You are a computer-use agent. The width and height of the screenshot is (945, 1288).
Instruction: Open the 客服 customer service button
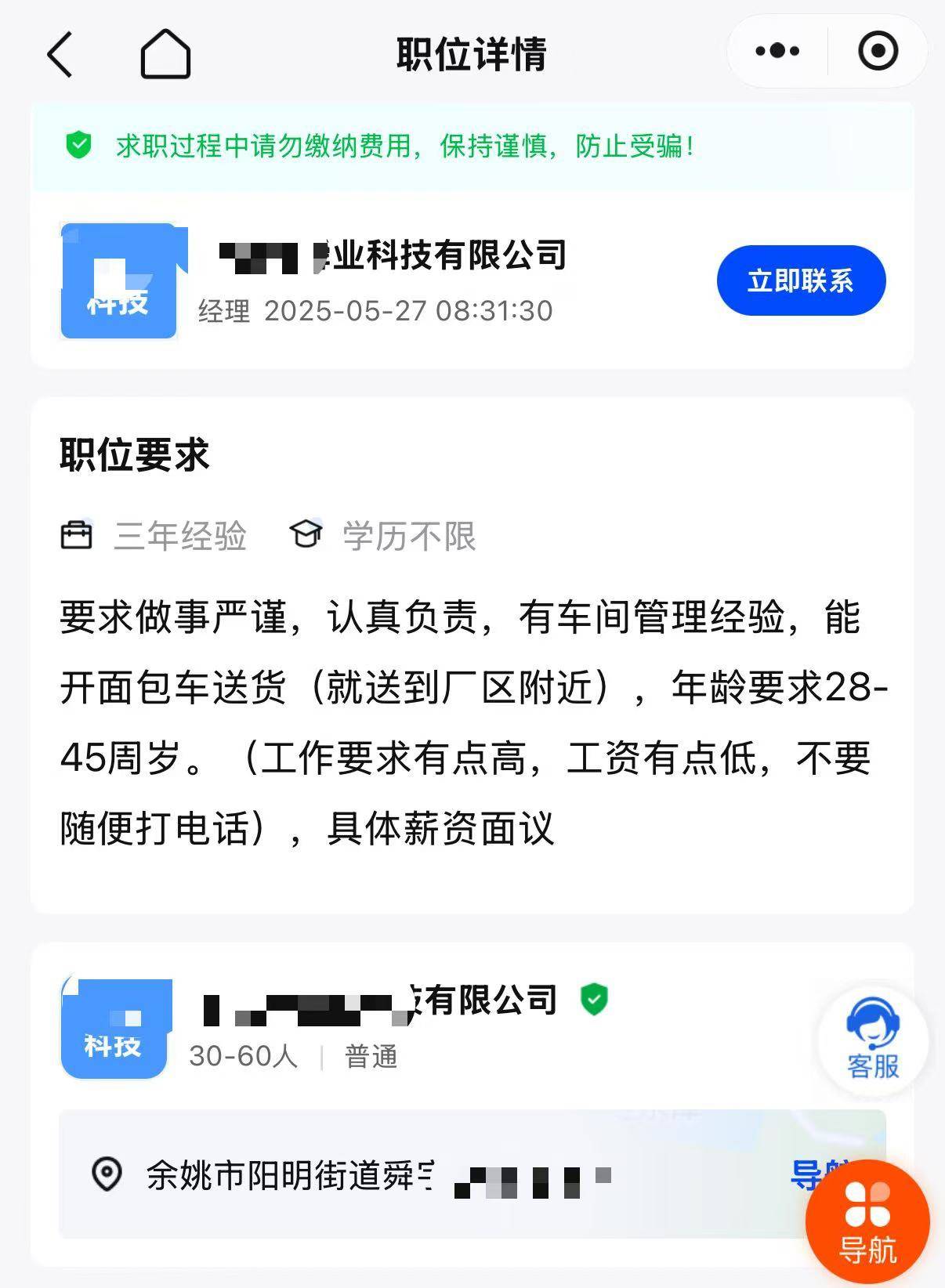[x=873, y=1040]
